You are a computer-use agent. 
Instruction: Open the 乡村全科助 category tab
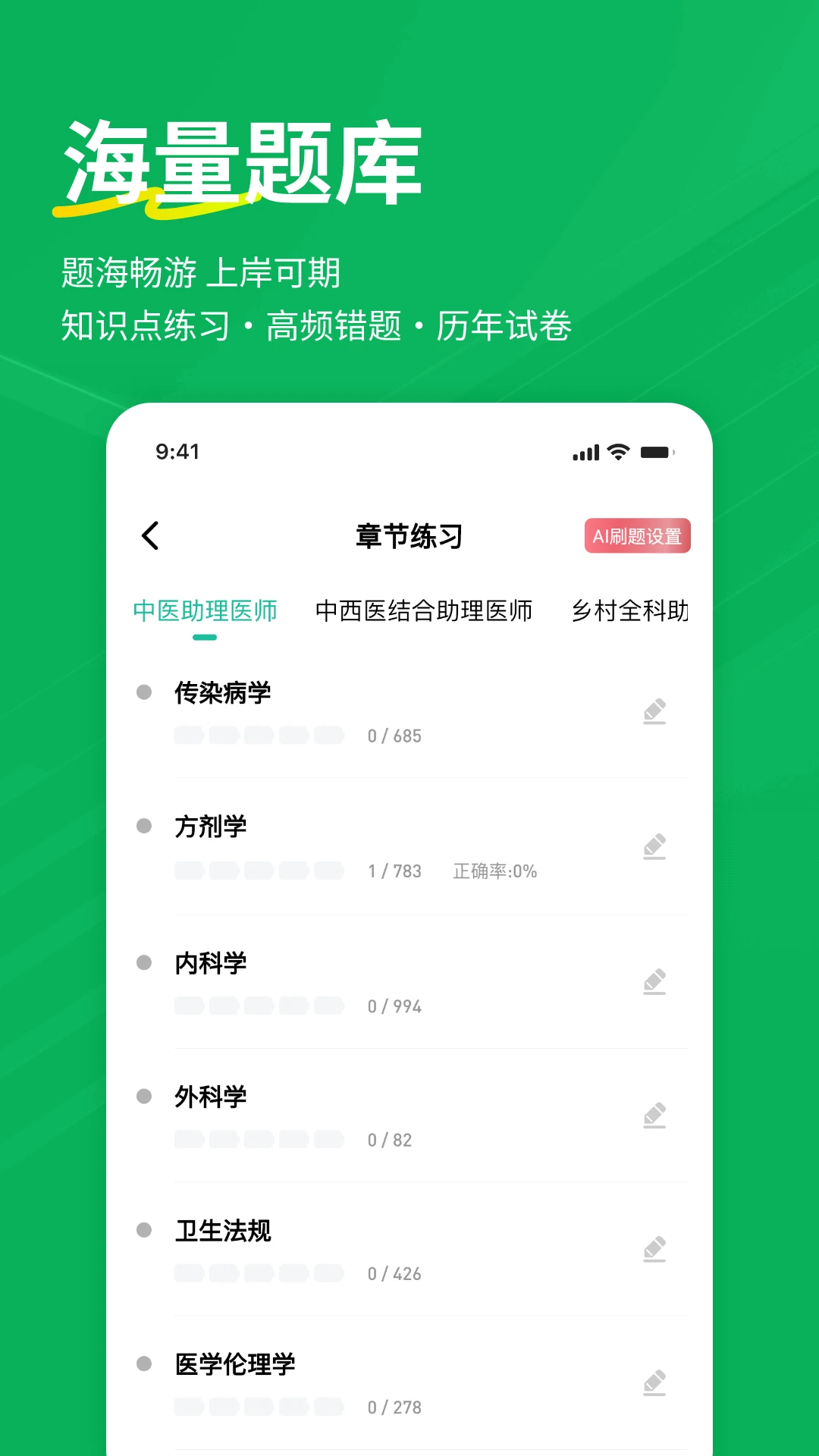(631, 610)
